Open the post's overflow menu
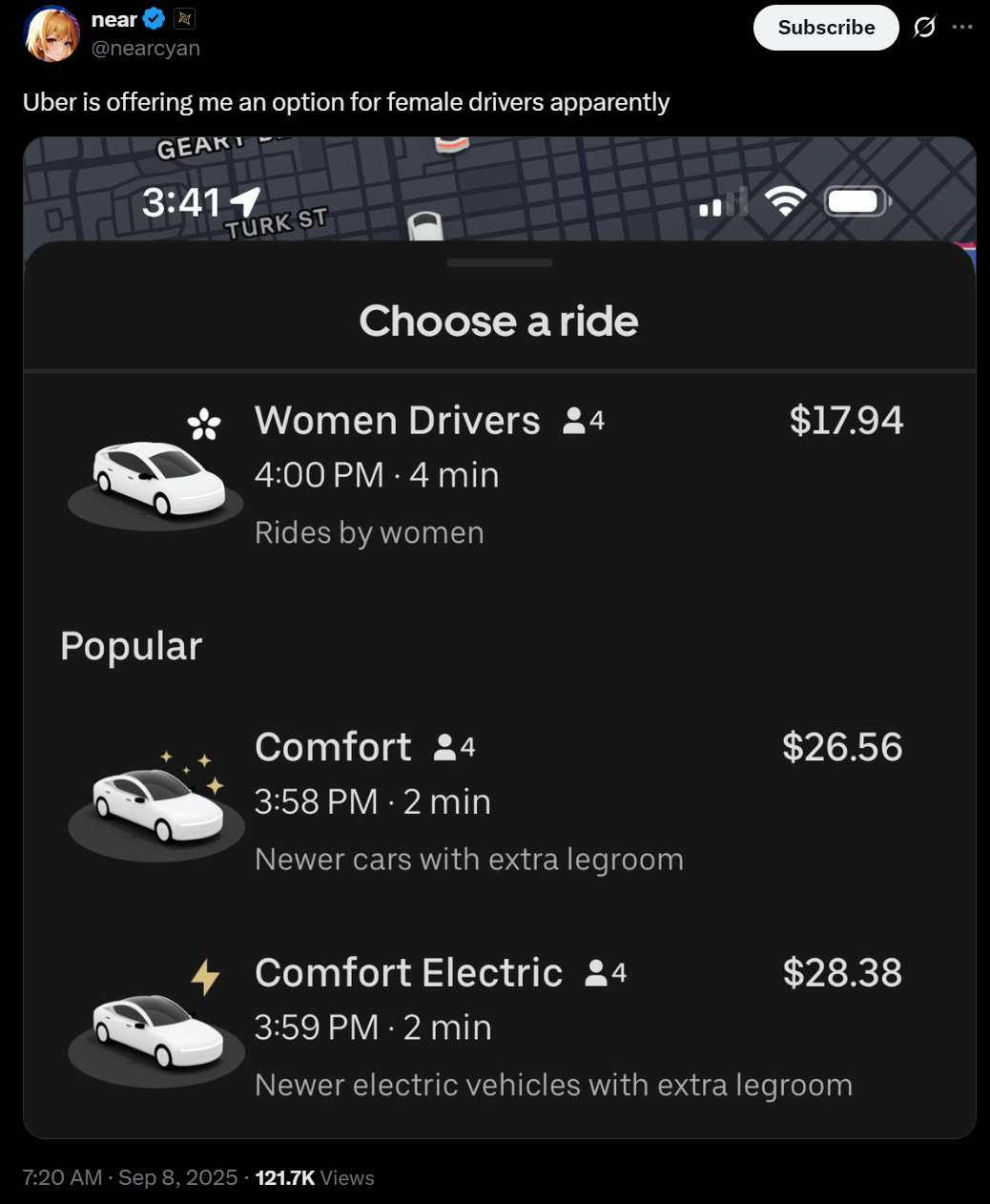This screenshot has height=1204, width=990. (x=963, y=27)
